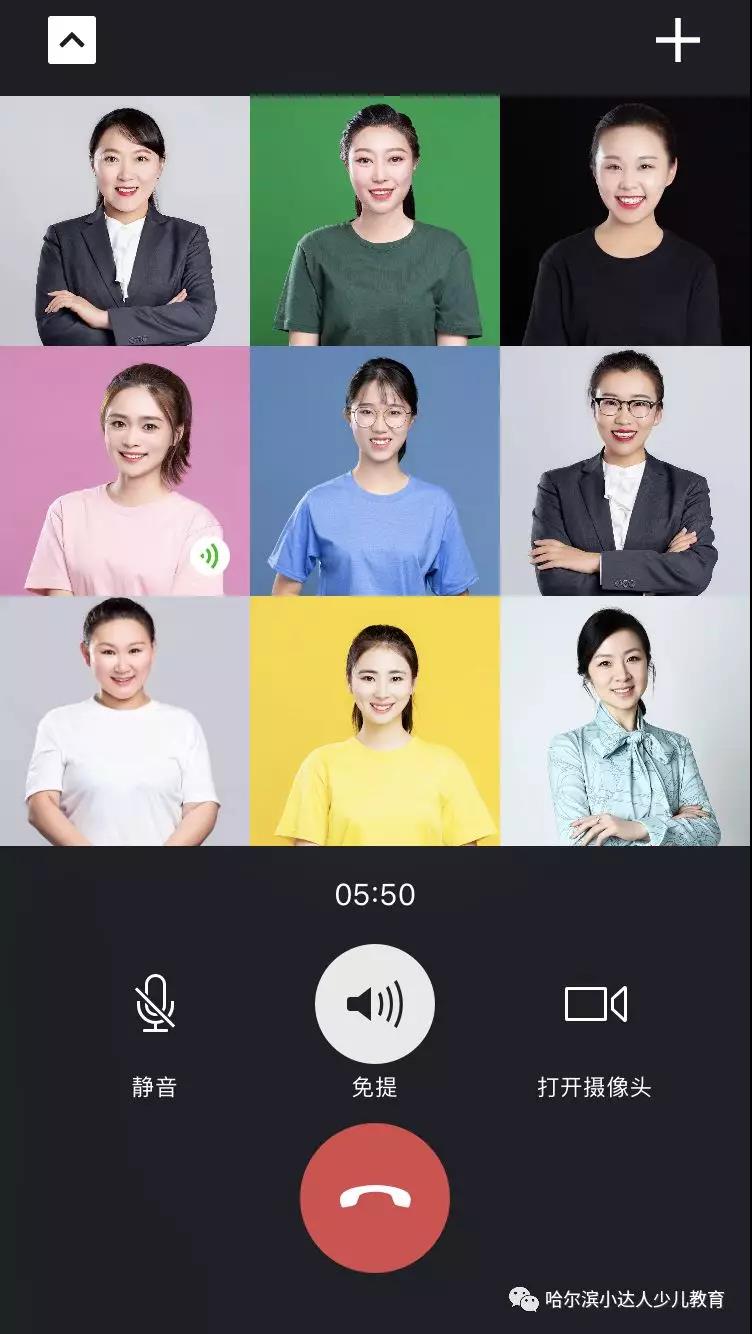Toggle the speakerphone (免提)
Image resolution: width=752 pixels, height=1334 pixels.
[x=375, y=1004]
